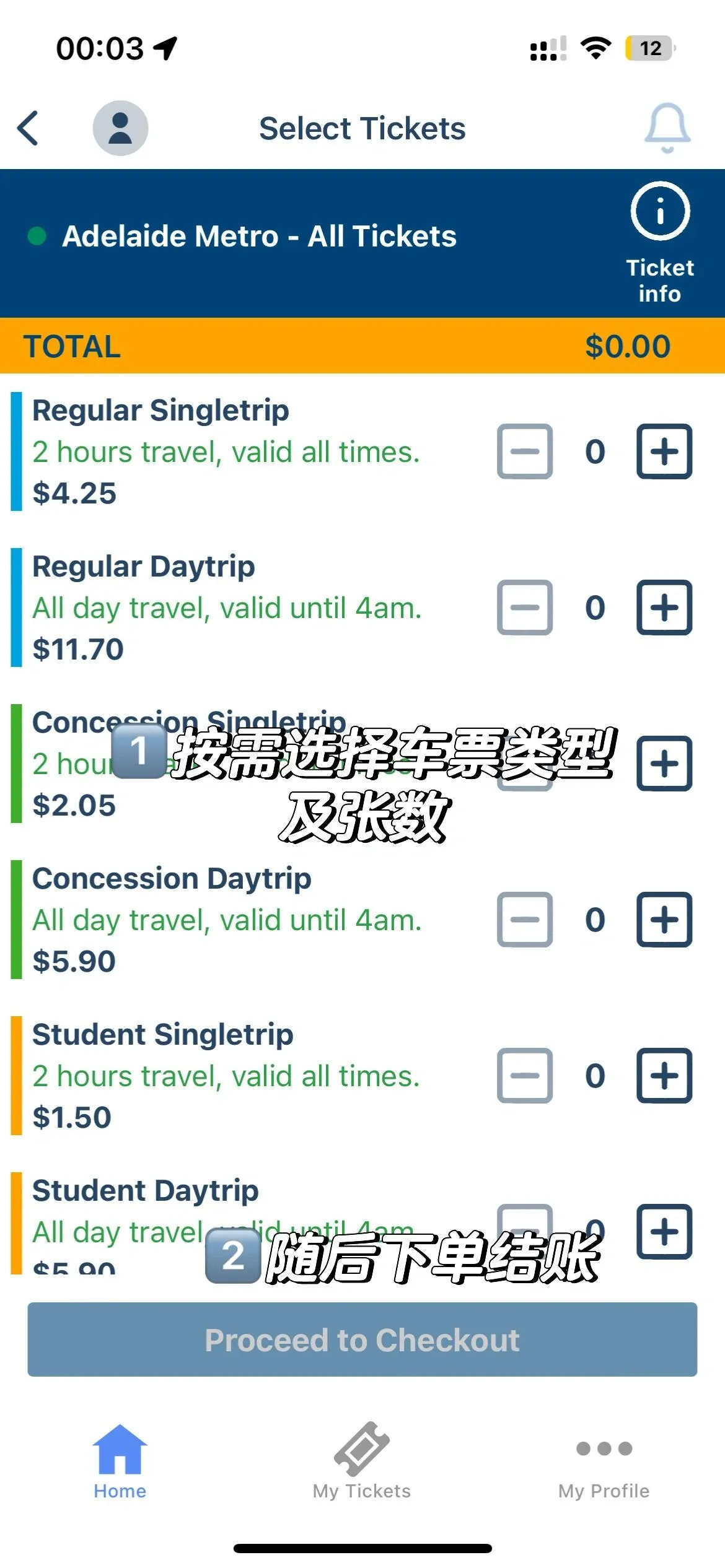Open Ticket info

660,243
